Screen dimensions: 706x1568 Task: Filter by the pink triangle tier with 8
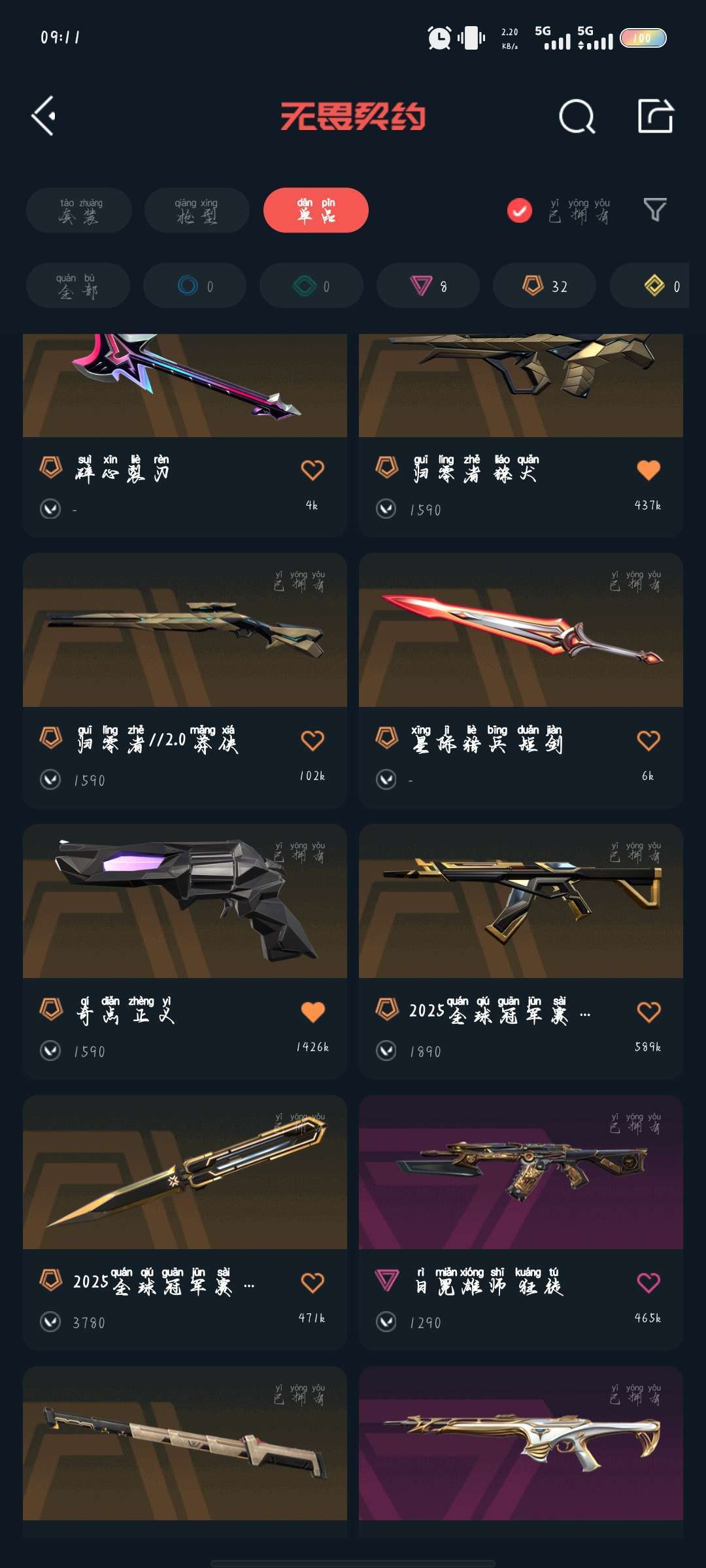428,286
